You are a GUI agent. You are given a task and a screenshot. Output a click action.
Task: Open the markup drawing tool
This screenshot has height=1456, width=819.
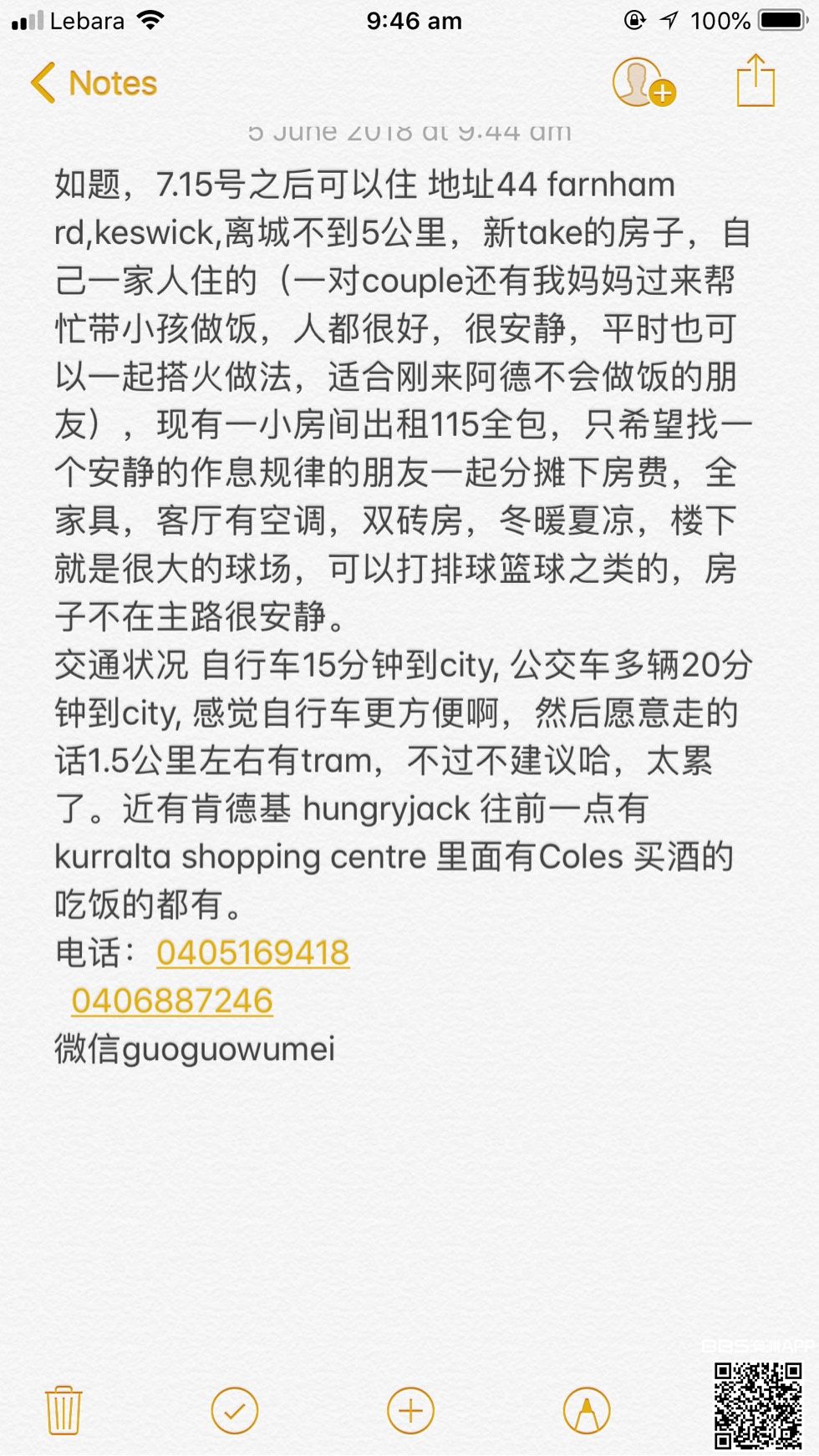point(587,1411)
